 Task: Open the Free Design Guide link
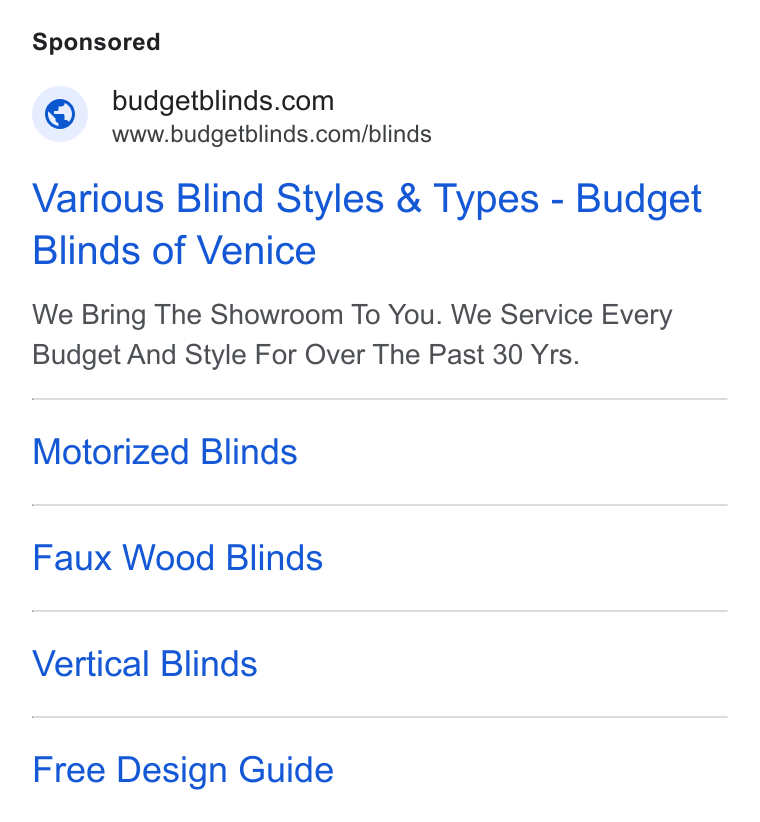(x=183, y=770)
